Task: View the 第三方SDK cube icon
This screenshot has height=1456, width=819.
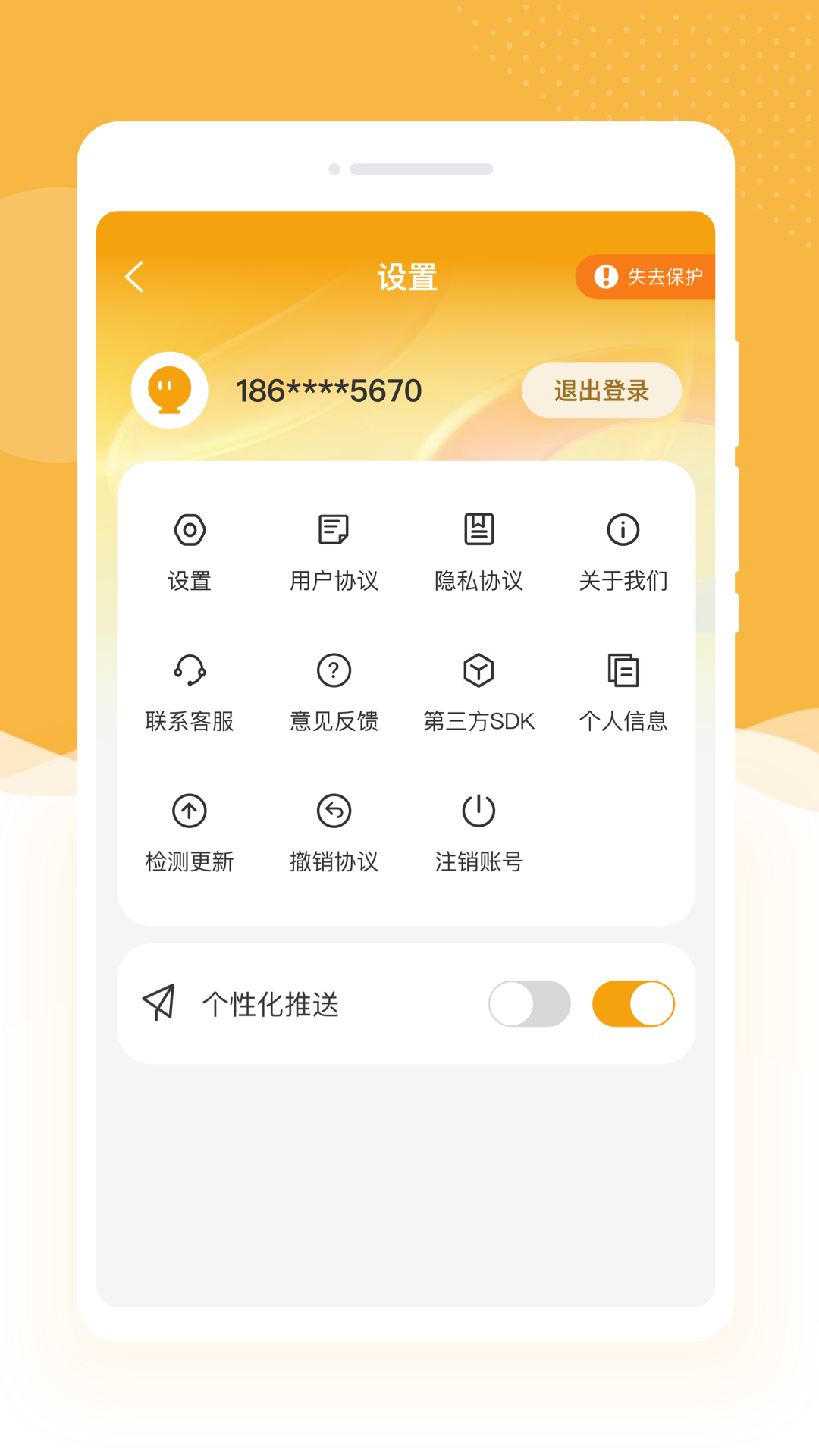Action: (479, 671)
